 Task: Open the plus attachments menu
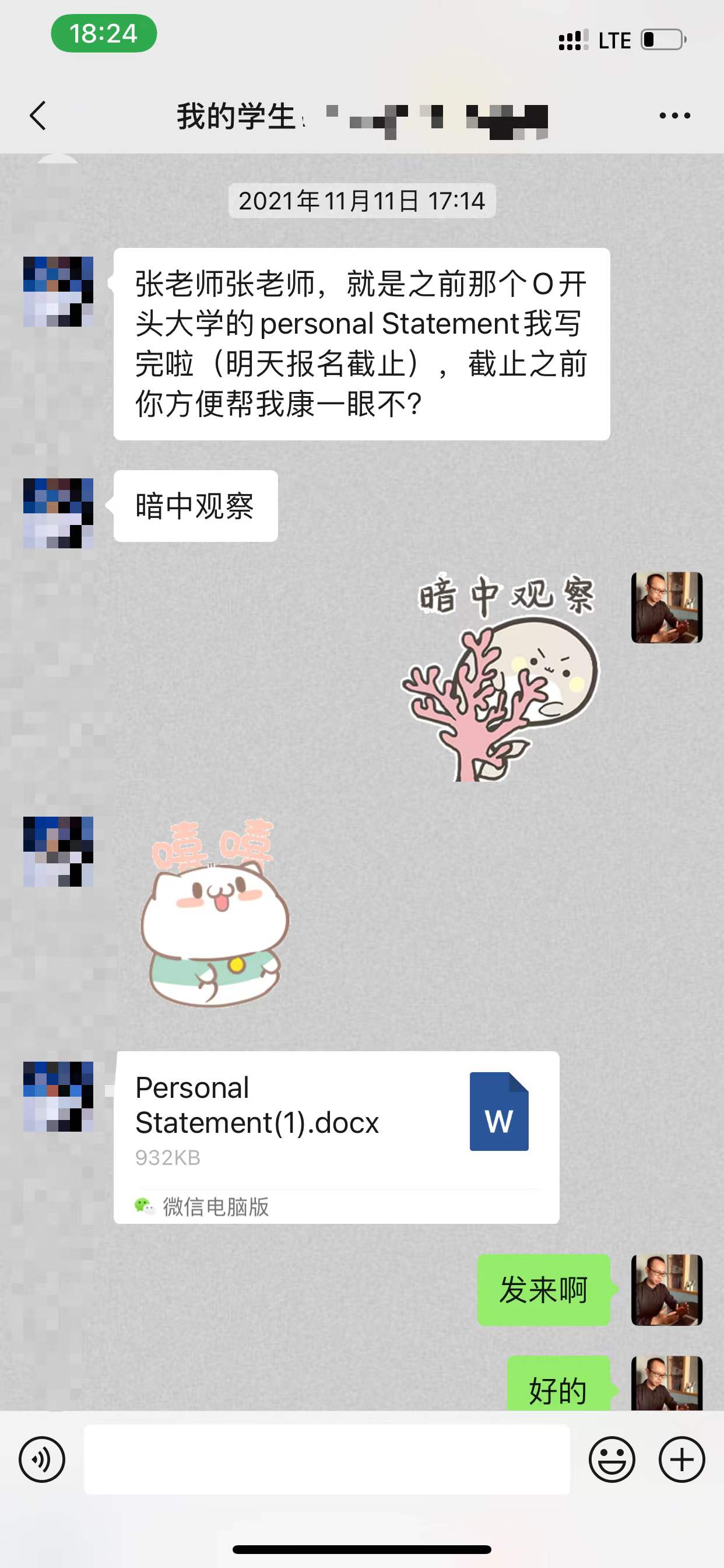click(681, 1459)
